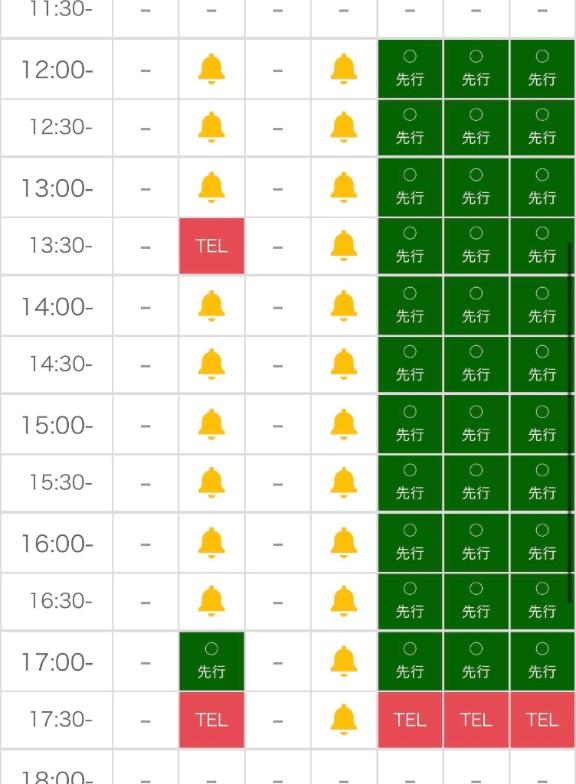Tap the rightmost bell in the 14:00 row

(344, 306)
